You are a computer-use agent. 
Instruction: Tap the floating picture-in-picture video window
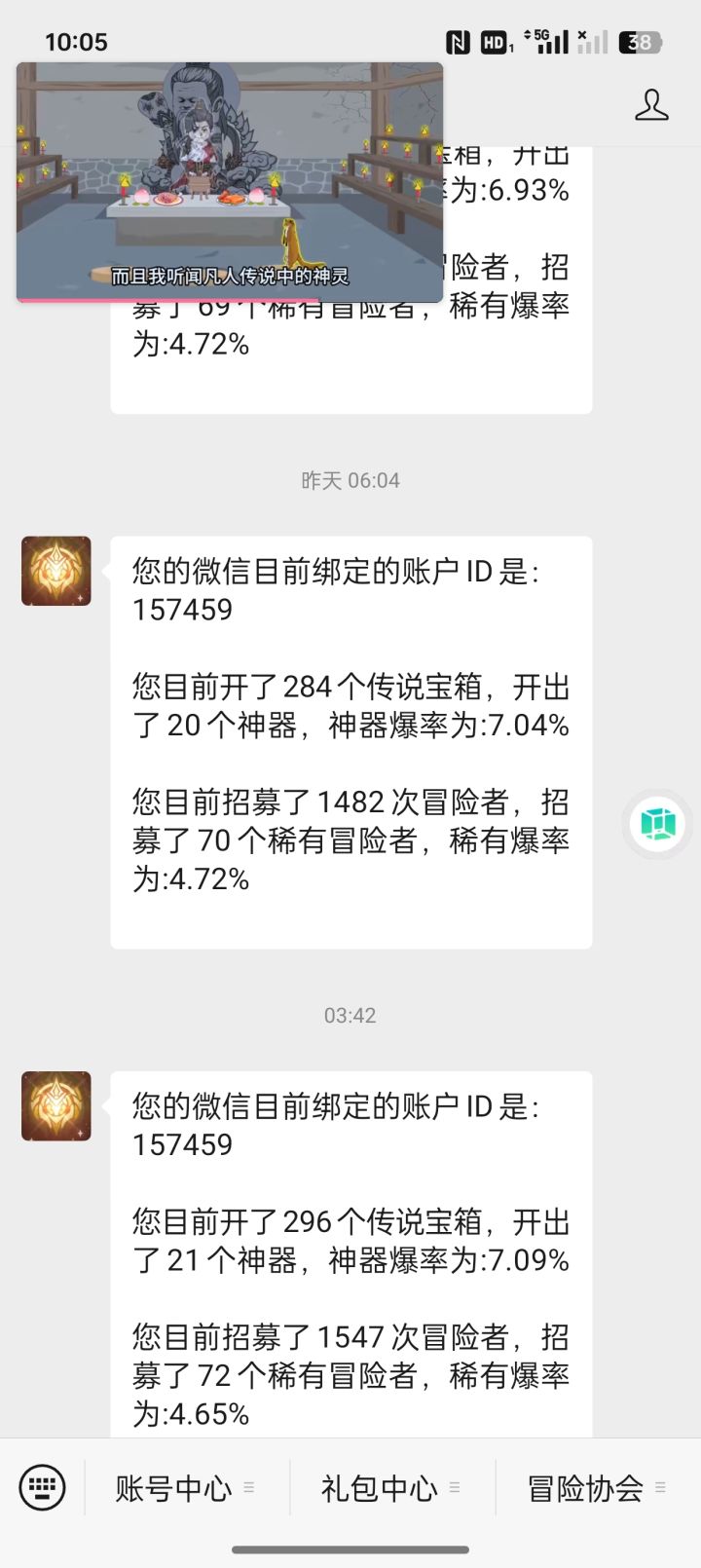pyautogui.click(x=230, y=182)
